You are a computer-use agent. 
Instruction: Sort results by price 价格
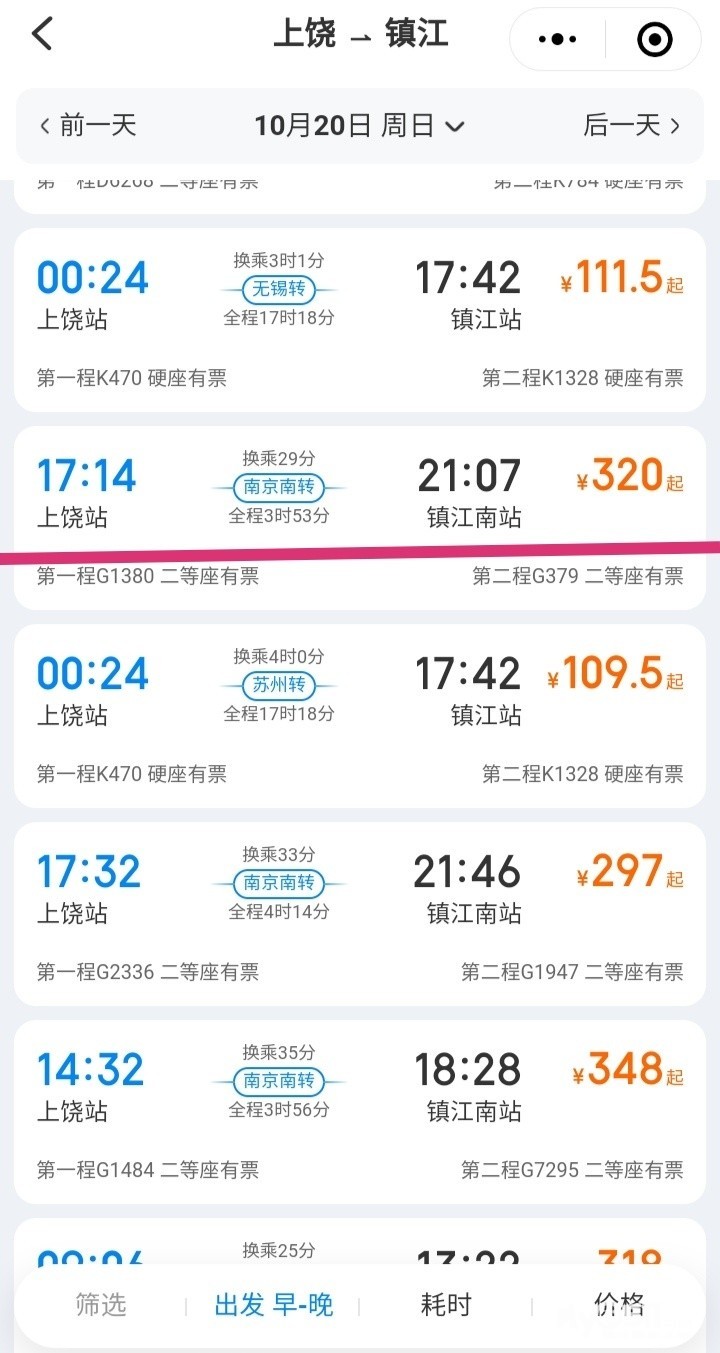pos(619,1304)
